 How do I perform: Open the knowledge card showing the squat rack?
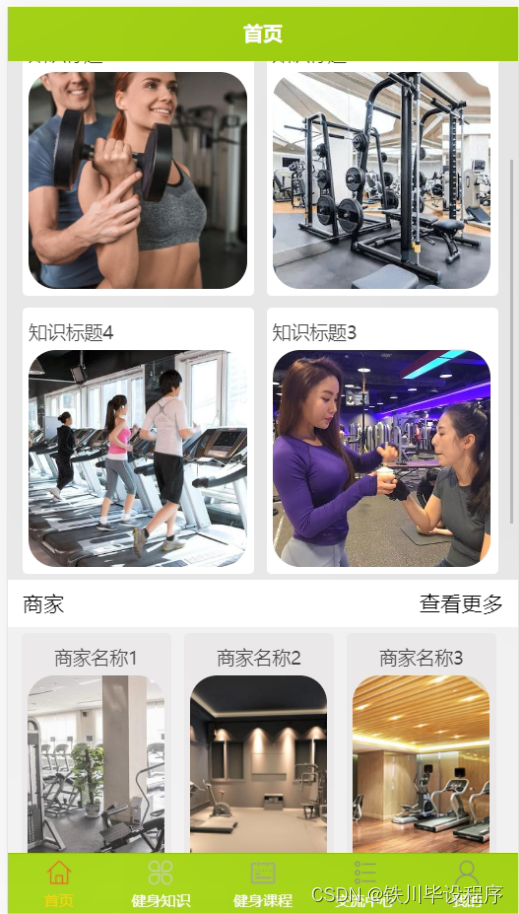point(383,178)
